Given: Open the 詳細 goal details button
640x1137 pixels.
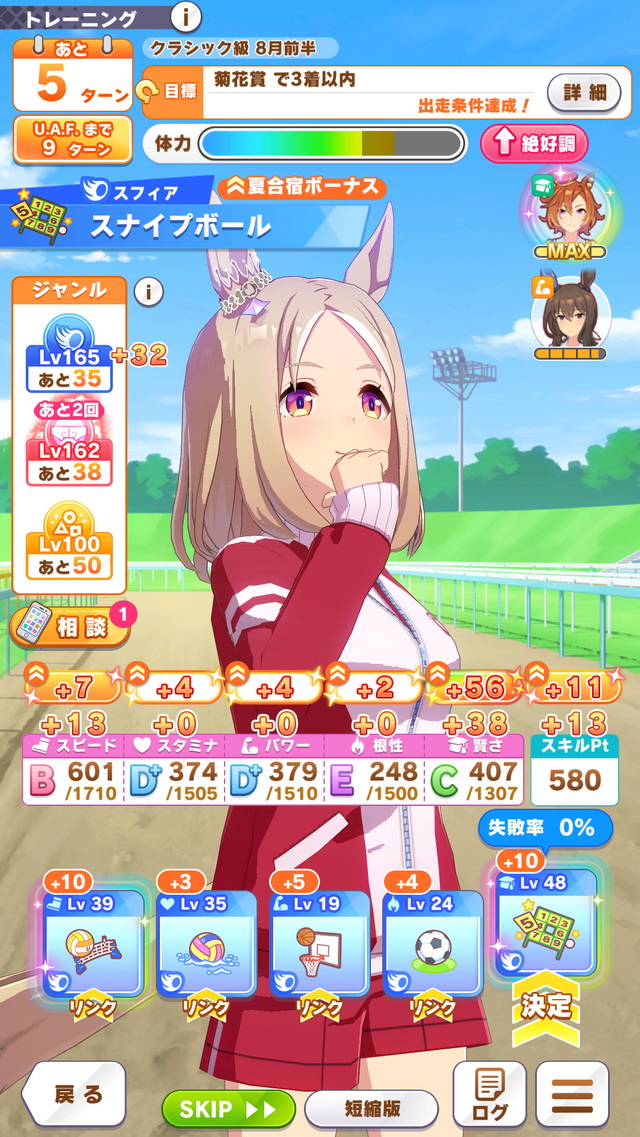Looking at the screenshot, I should click(585, 93).
